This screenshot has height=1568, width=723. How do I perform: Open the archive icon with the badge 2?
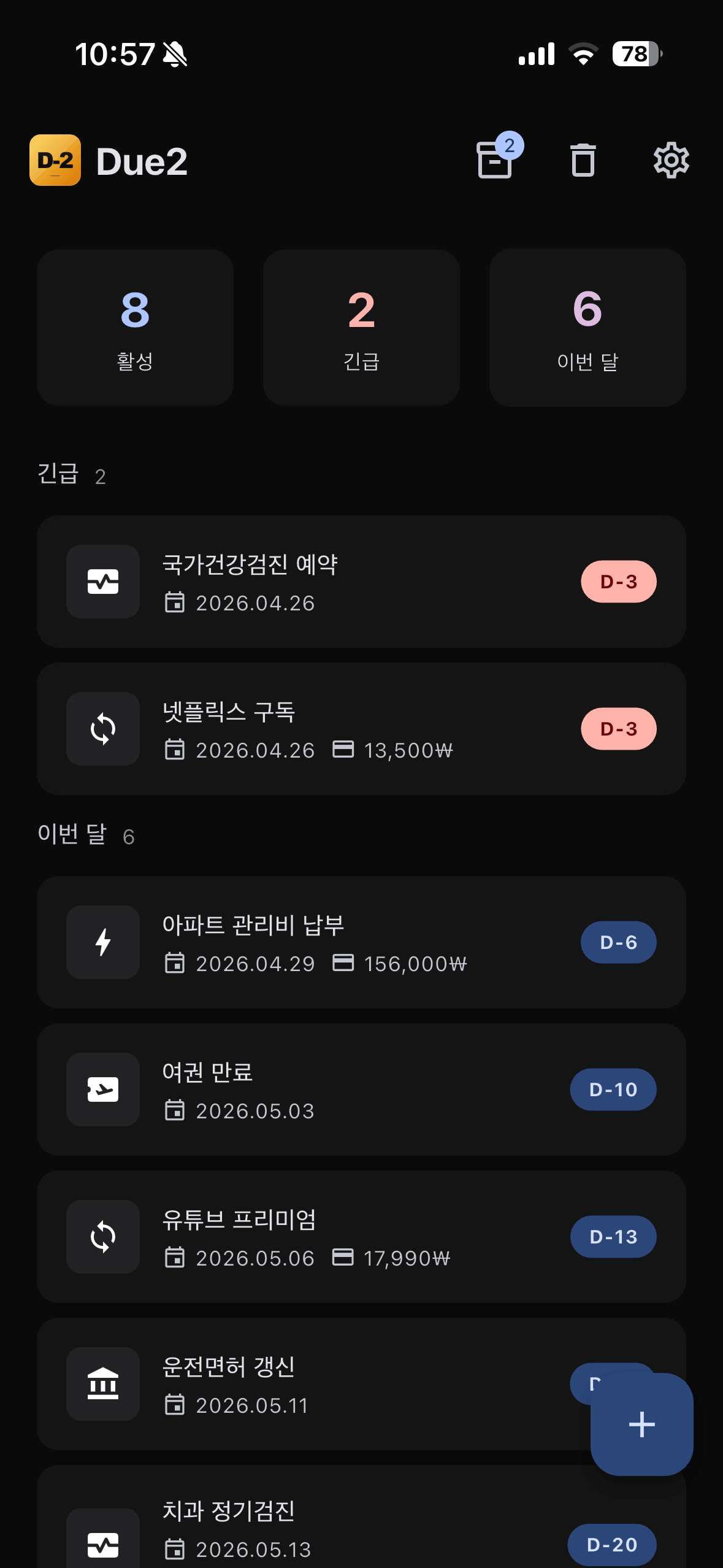click(x=496, y=161)
